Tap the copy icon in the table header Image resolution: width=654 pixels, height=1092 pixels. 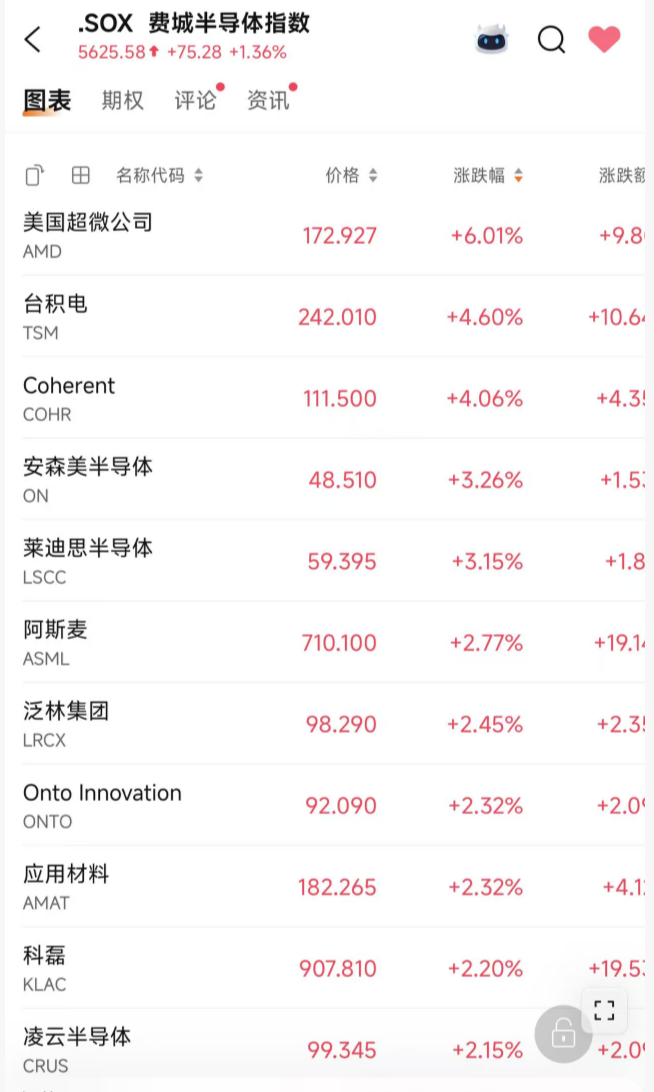[34, 176]
